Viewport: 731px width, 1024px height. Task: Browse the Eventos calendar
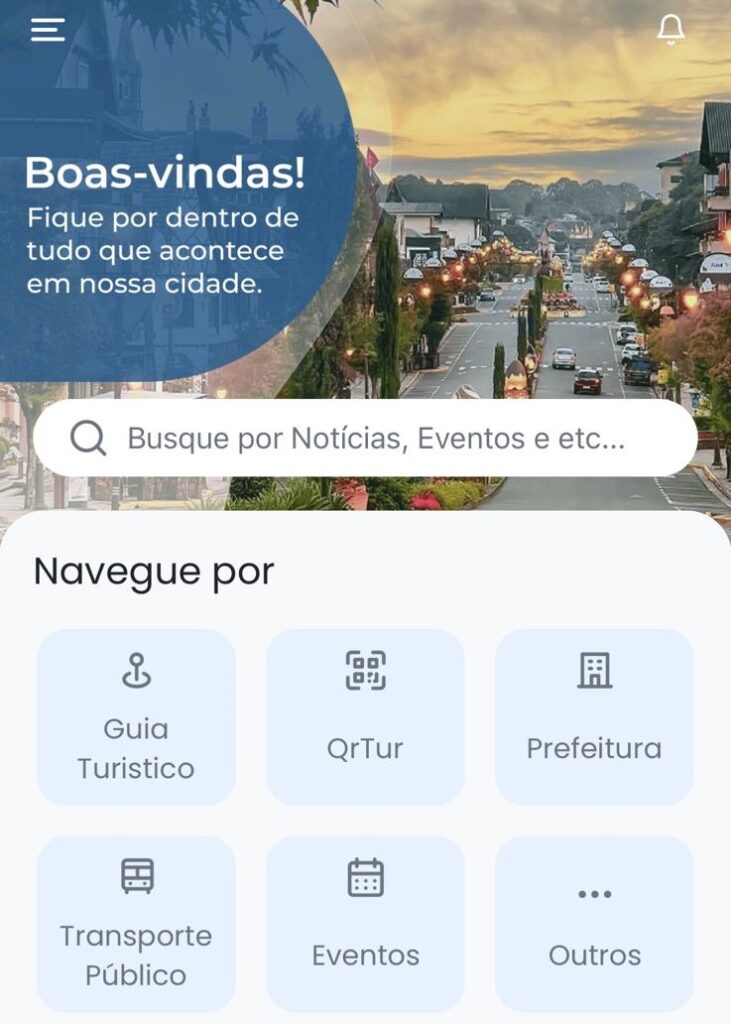pyautogui.click(x=365, y=924)
